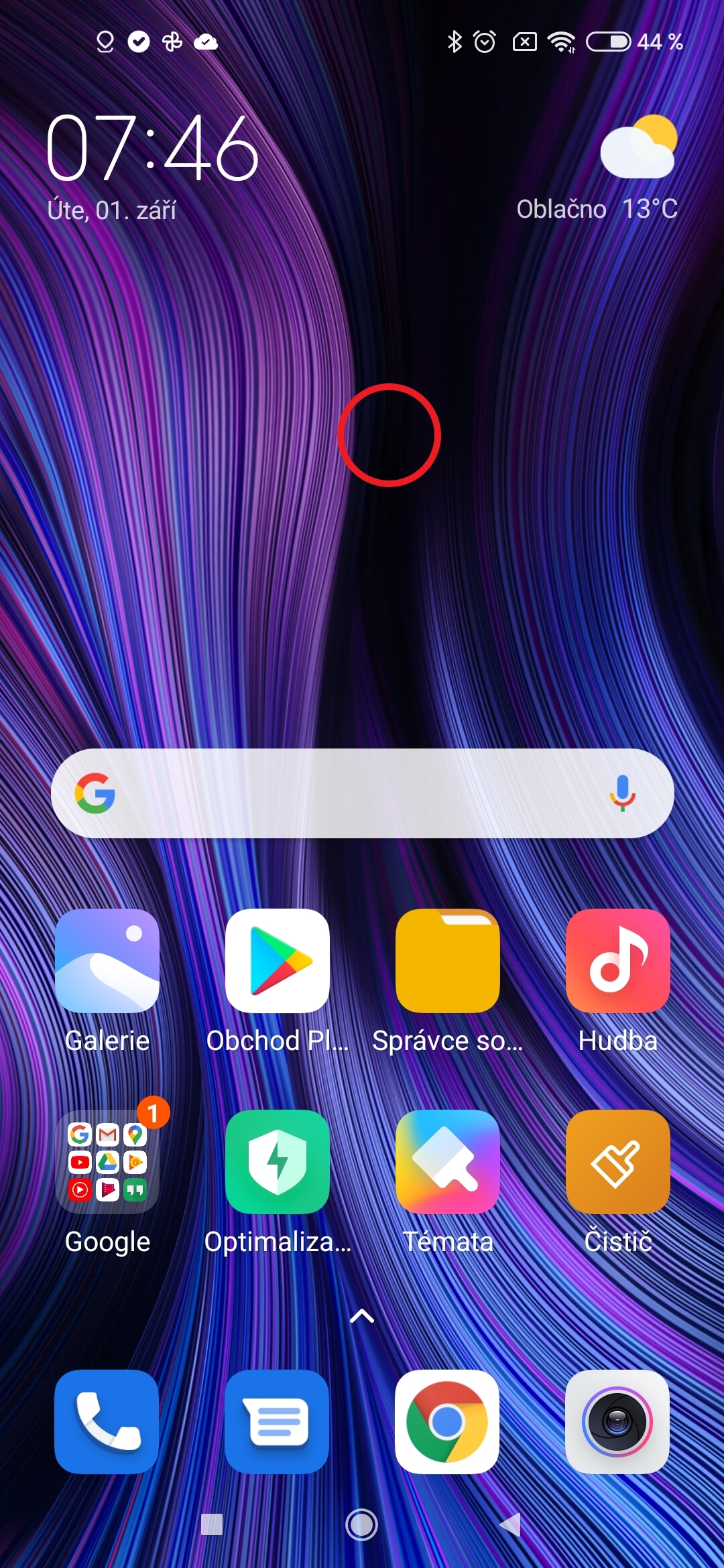Open recent apps with square button

coord(212,1524)
